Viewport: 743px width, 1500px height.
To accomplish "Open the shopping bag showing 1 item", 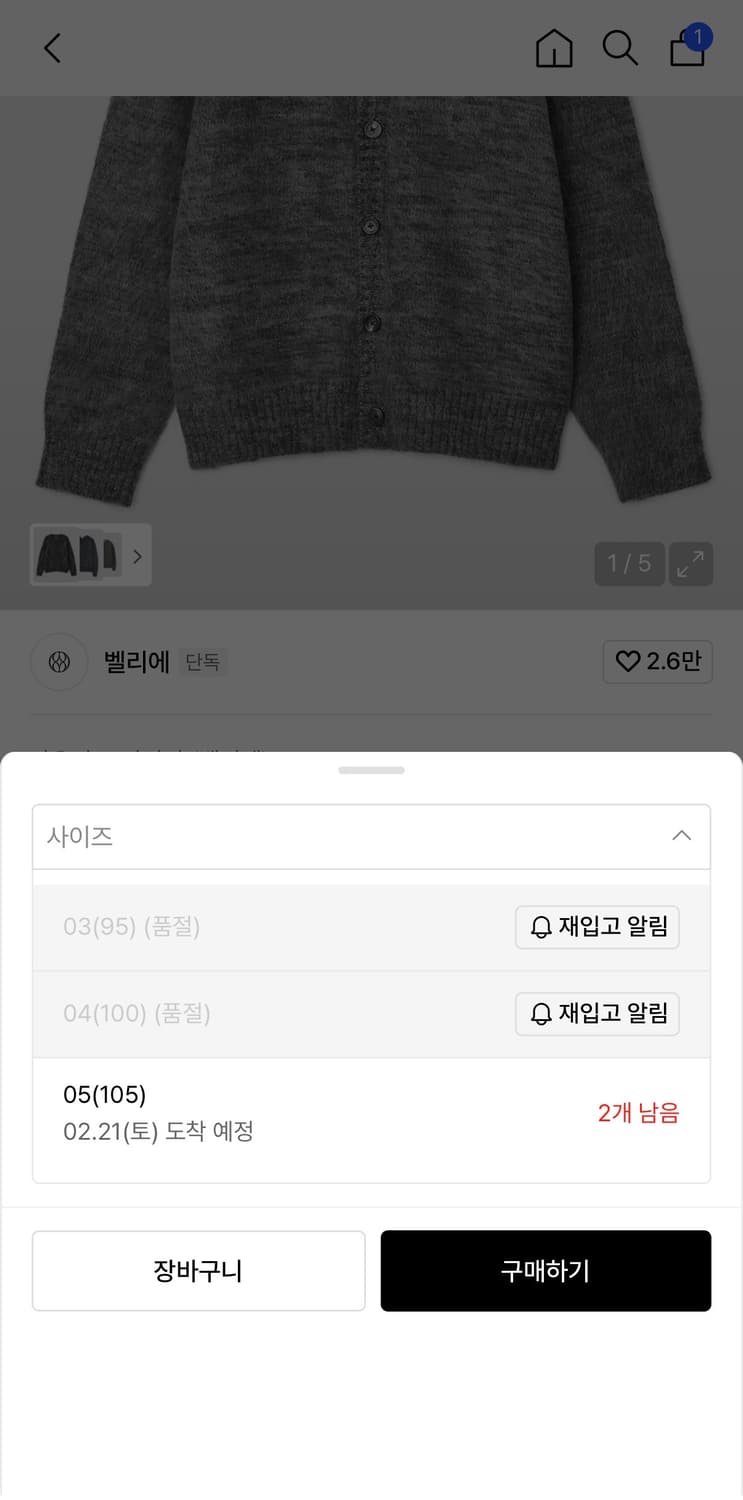I will [x=688, y=48].
